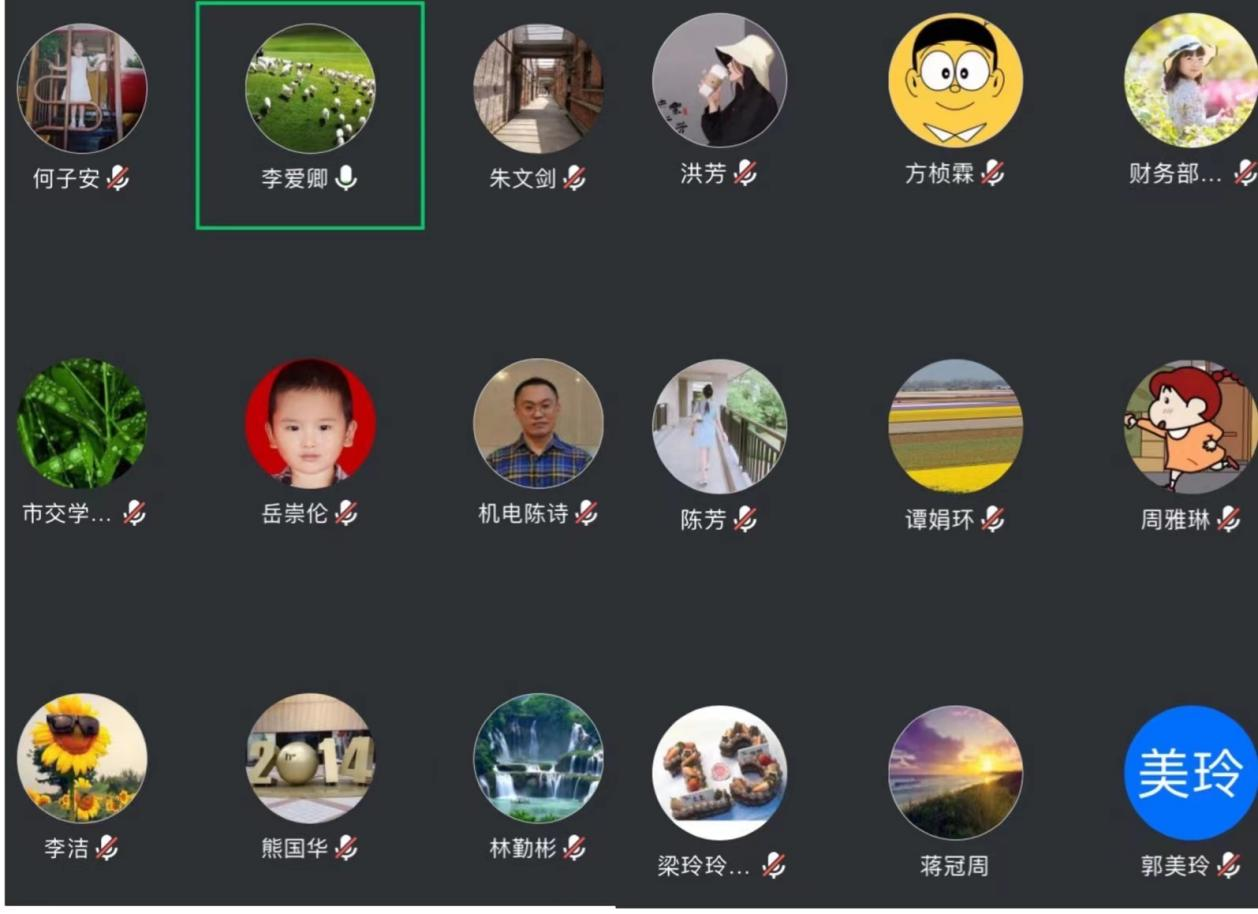Screen dimensions: 1258x914
Task: Tap 郭美玲's avatar tile
Action: (x=1190, y=772)
